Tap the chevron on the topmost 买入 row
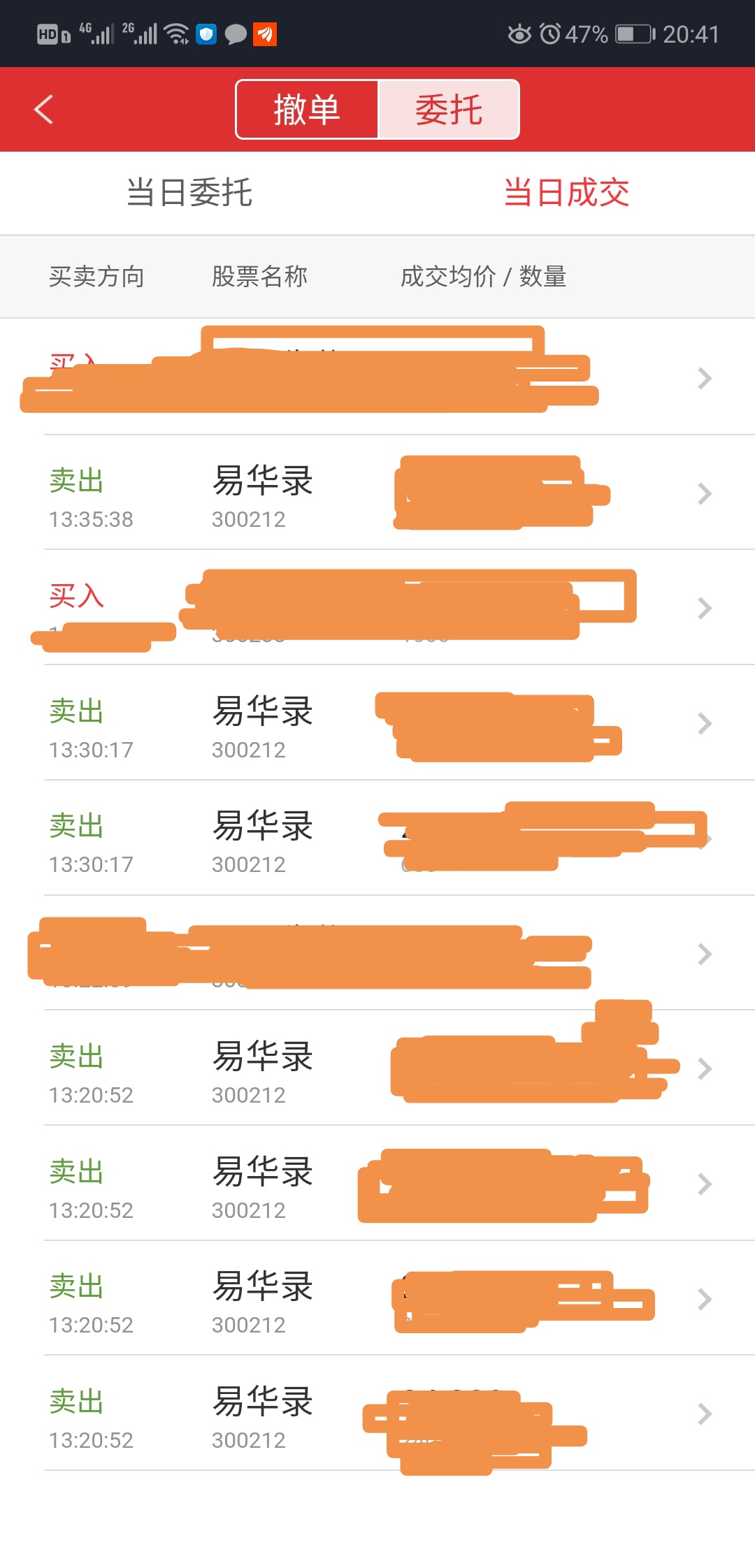 click(703, 378)
